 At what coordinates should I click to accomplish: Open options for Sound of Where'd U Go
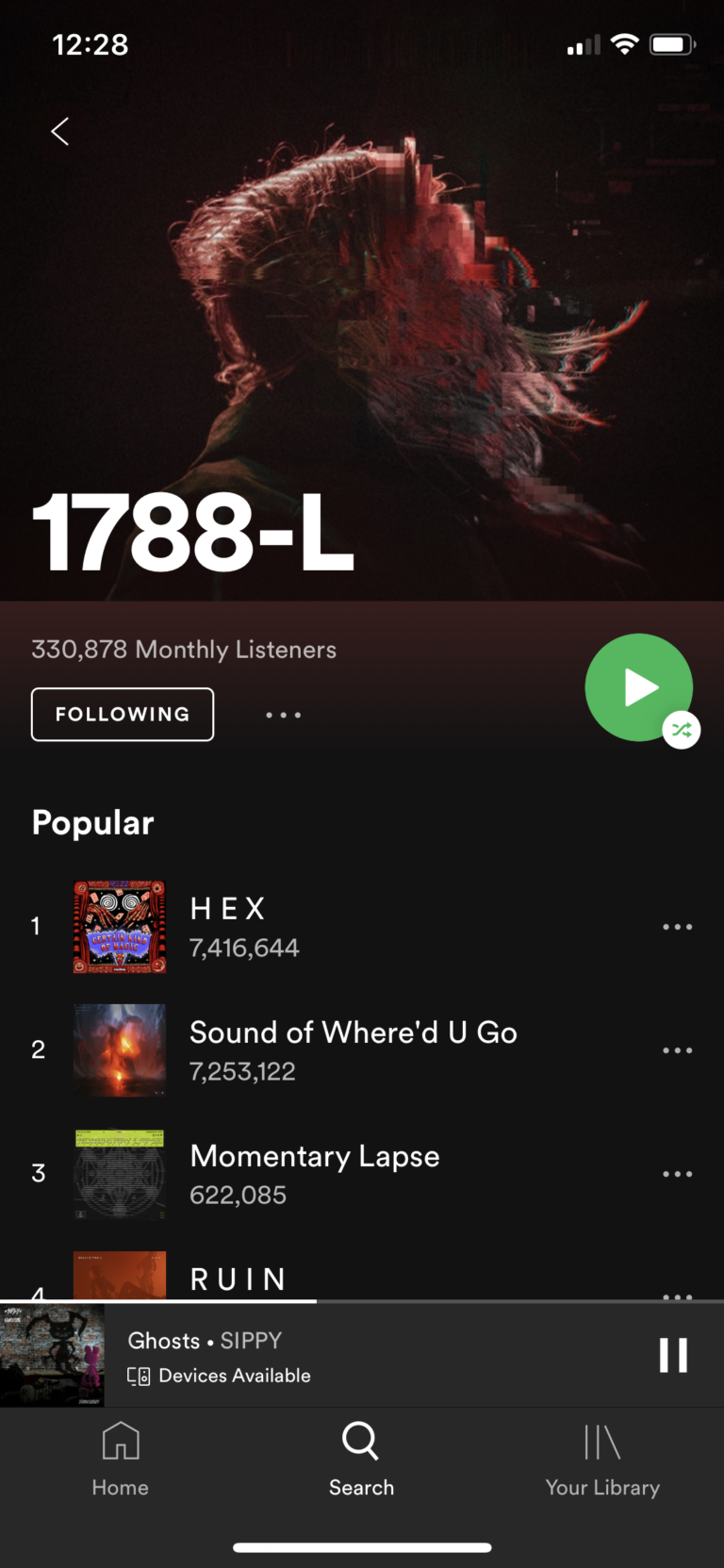[x=677, y=1050]
